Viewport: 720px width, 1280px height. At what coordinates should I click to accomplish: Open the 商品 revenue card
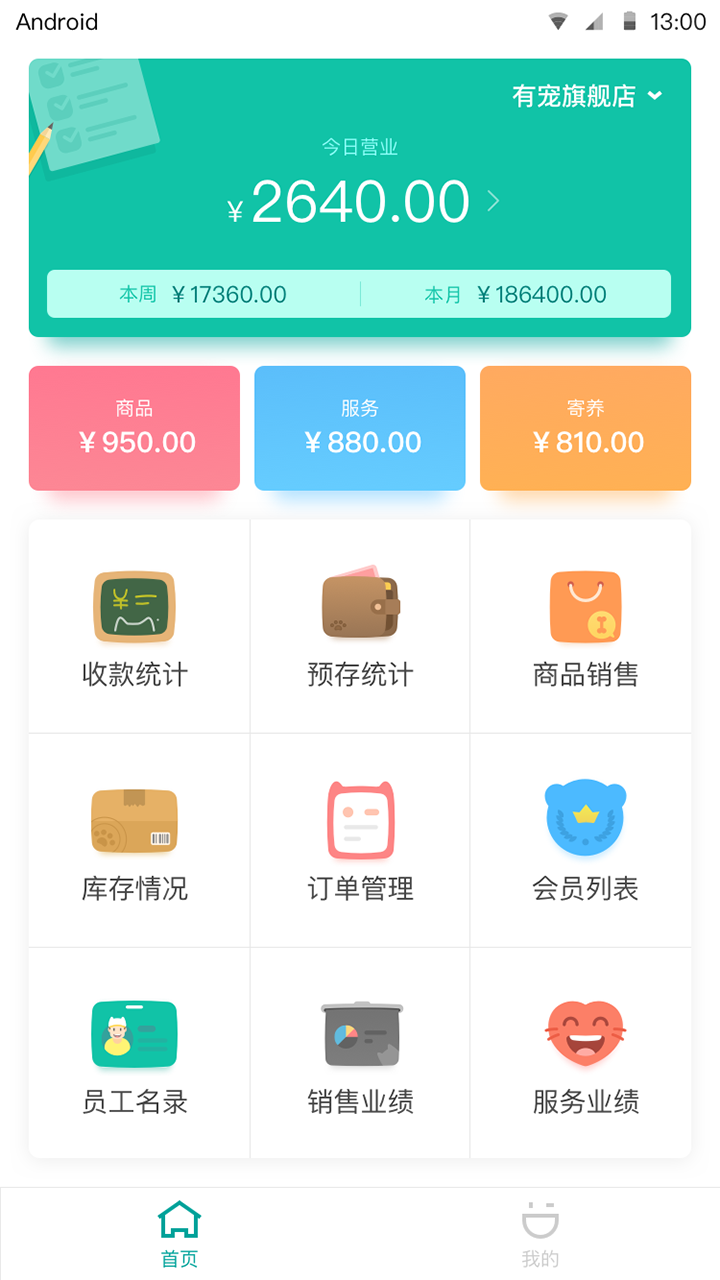tap(134, 428)
